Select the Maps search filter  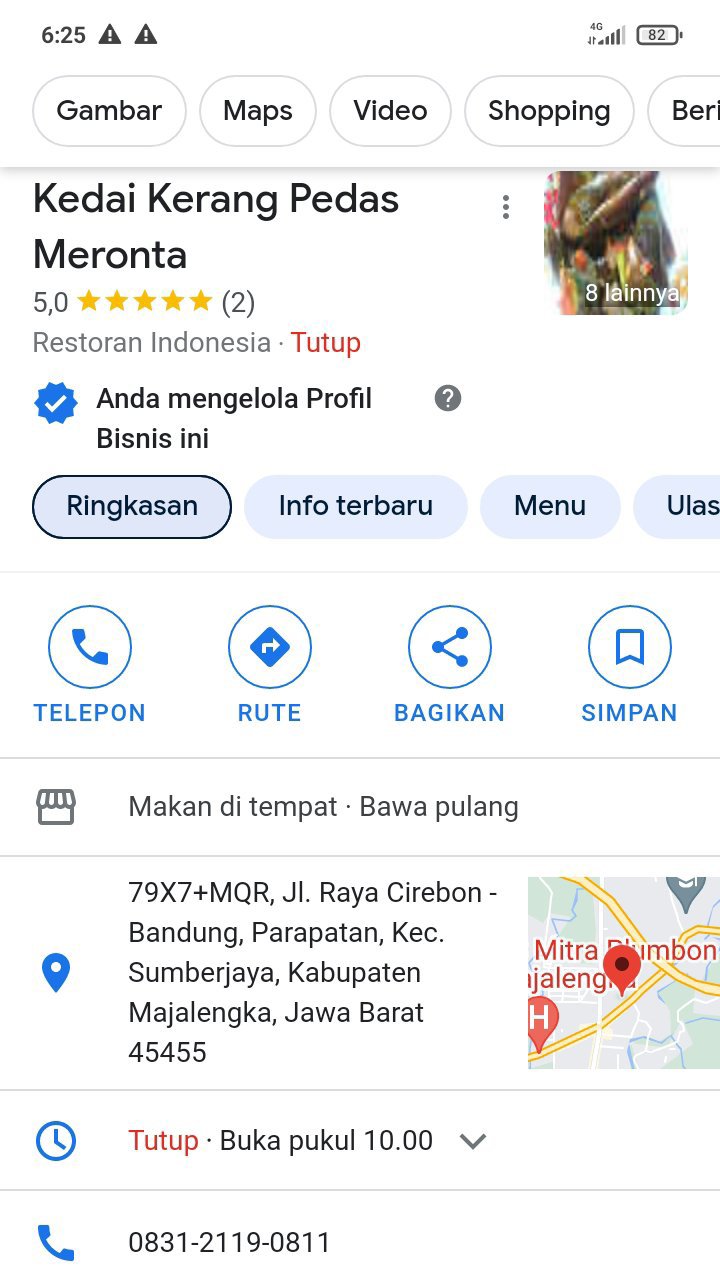pyautogui.click(x=258, y=111)
